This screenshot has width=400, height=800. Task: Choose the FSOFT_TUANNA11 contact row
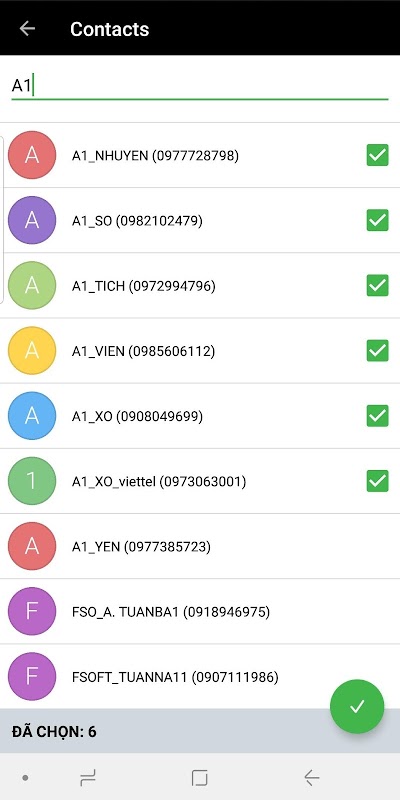click(x=200, y=677)
